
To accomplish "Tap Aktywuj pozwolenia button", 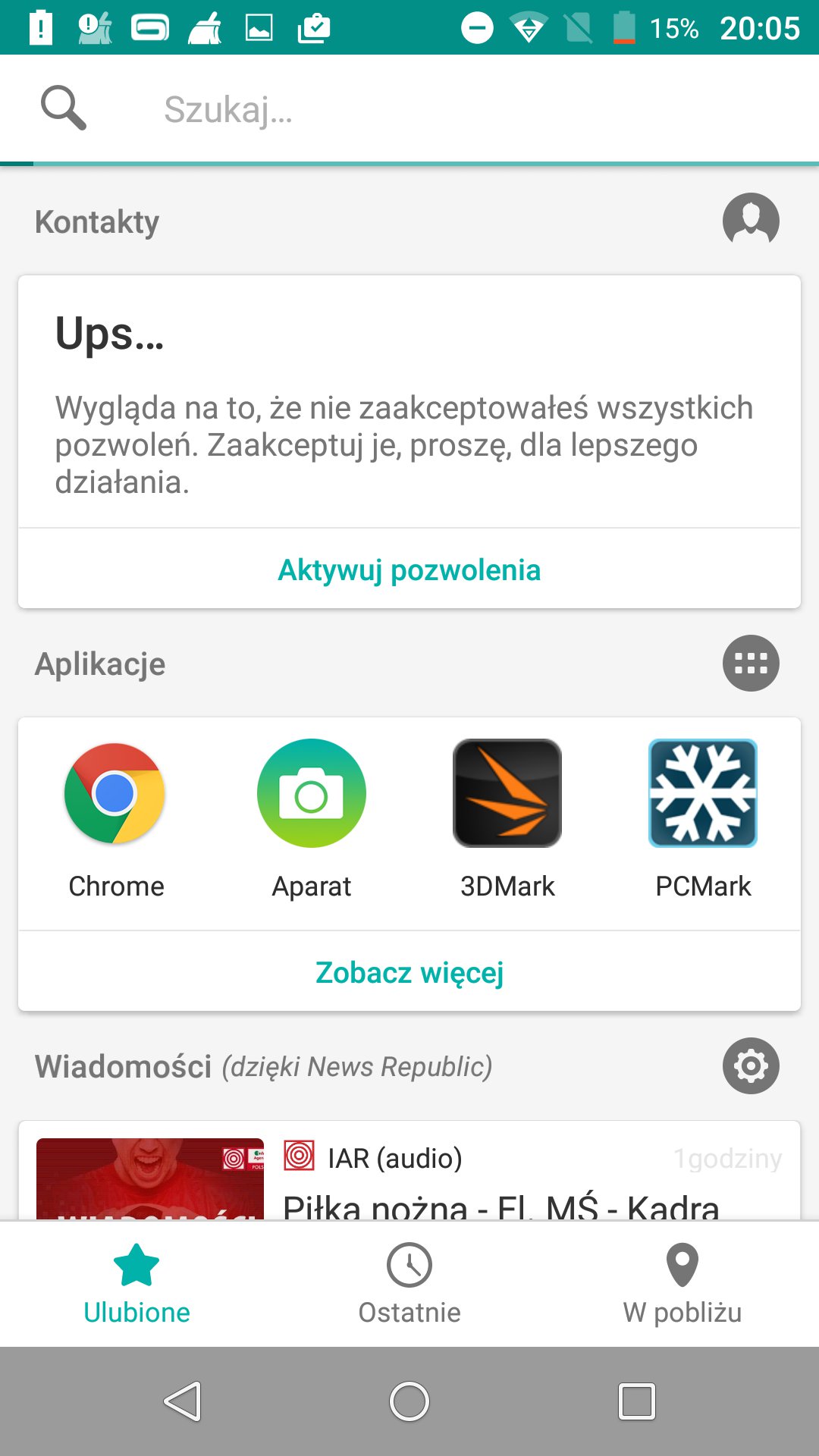I will coord(409,570).
